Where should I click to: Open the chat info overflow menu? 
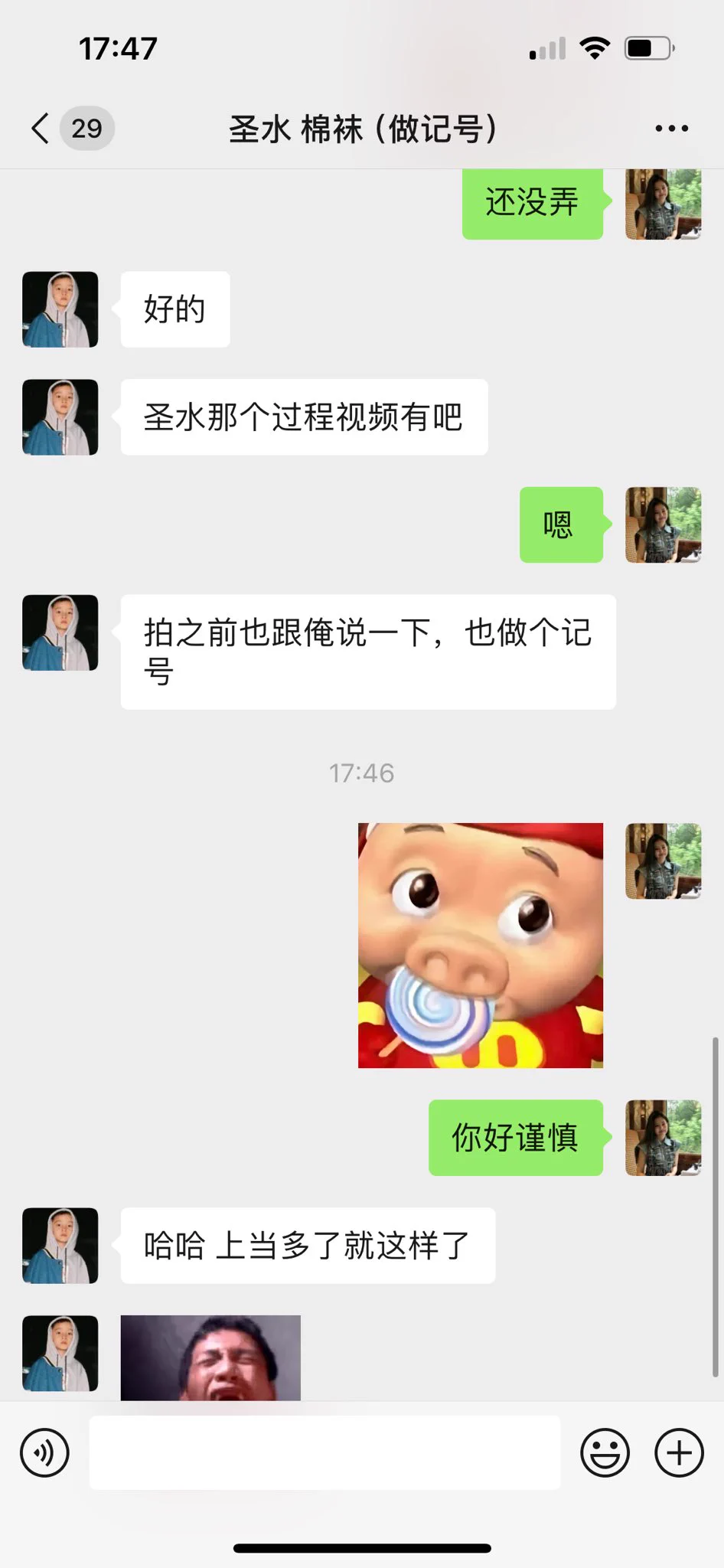(671, 129)
